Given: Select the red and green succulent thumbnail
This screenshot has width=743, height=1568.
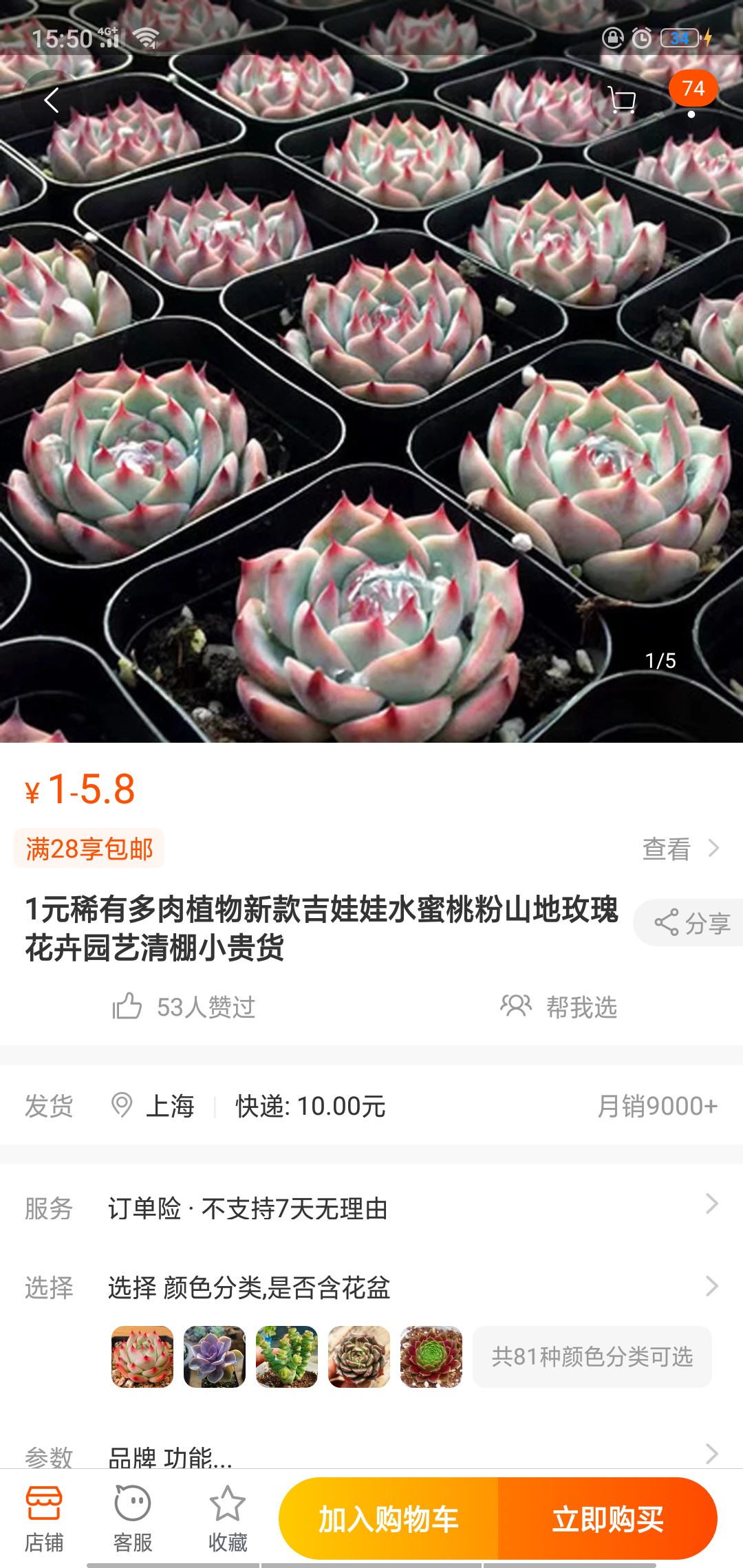Looking at the screenshot, I should 431,1356.
